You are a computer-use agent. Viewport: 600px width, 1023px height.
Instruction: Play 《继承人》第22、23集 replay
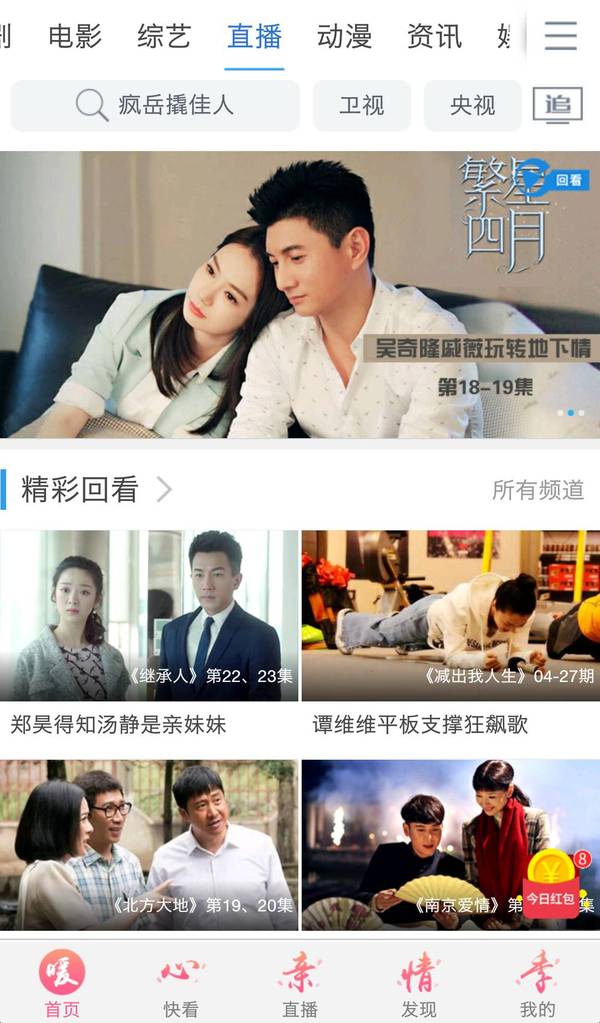(149, 615)
